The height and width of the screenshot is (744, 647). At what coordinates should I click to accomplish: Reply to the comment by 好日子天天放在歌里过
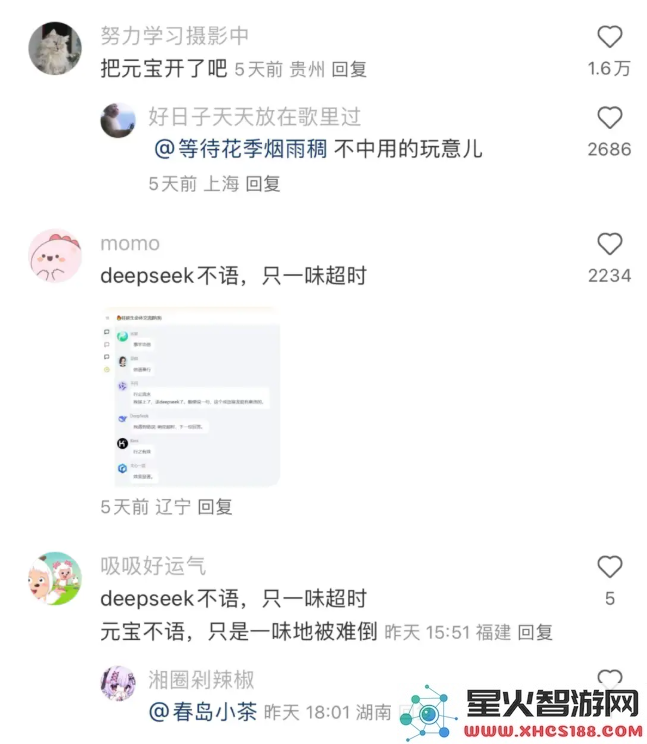coord(264,184)
